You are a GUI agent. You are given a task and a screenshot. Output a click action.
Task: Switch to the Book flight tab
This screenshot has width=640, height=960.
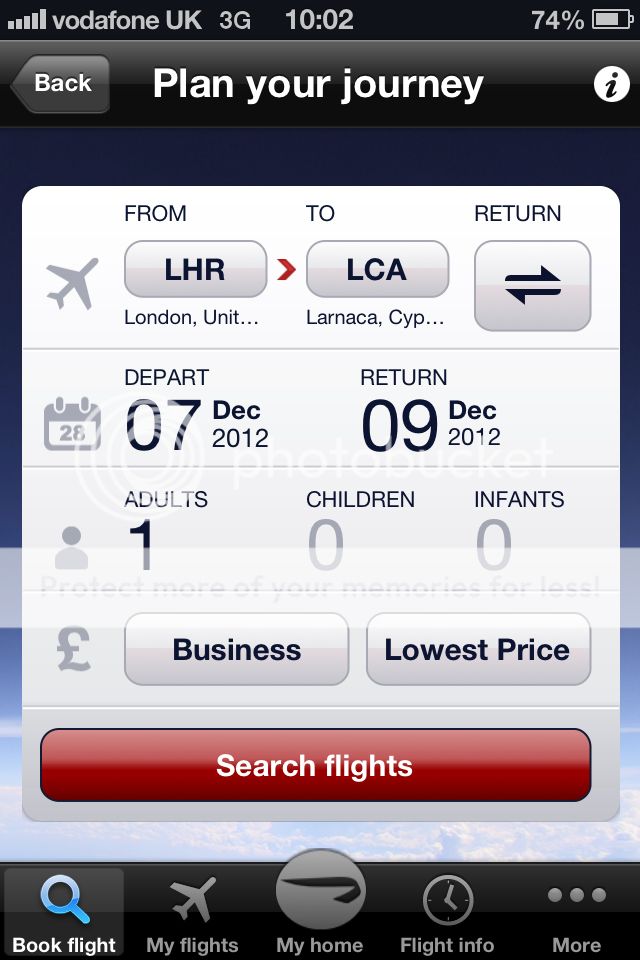pyautogui.click(x=64, y=912)
